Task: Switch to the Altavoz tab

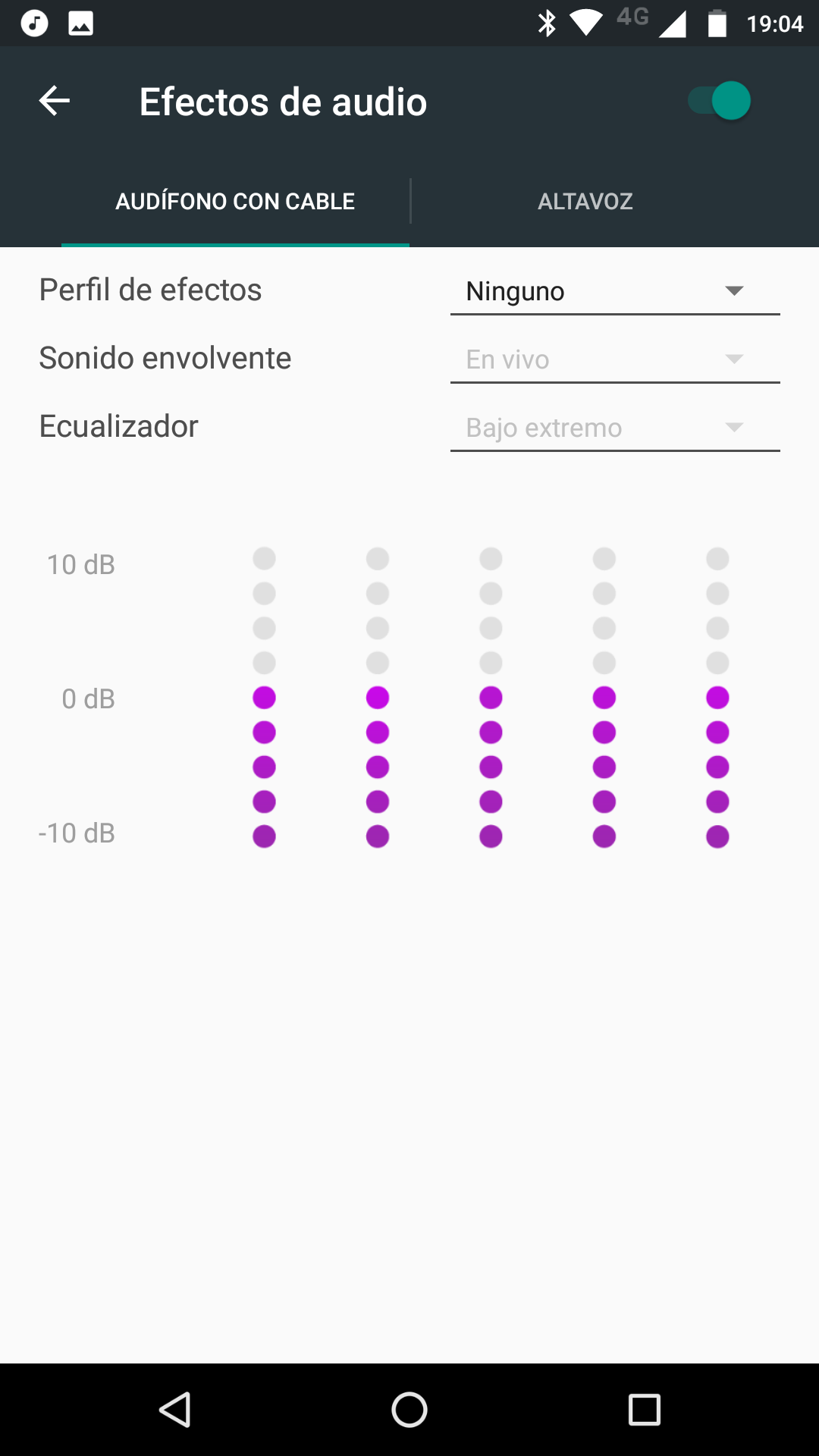Action: [x=585, y=201]
